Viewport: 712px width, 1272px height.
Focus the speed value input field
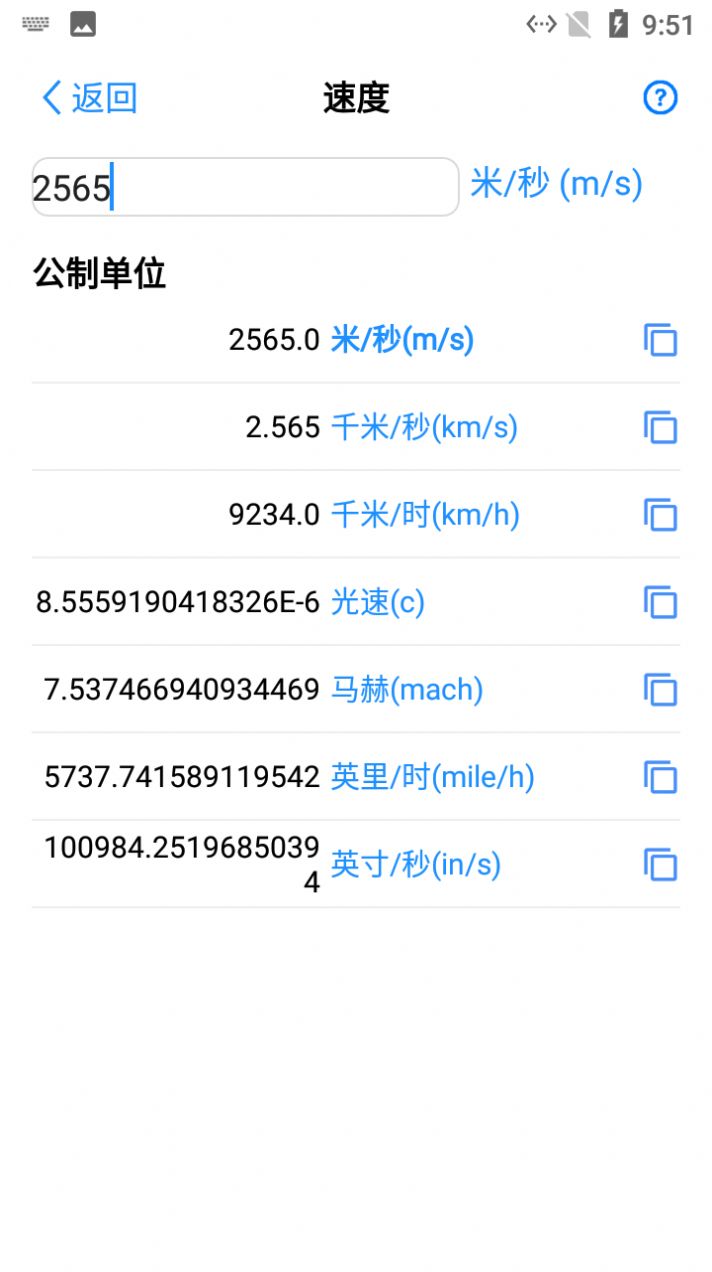(x=245, y=187)
